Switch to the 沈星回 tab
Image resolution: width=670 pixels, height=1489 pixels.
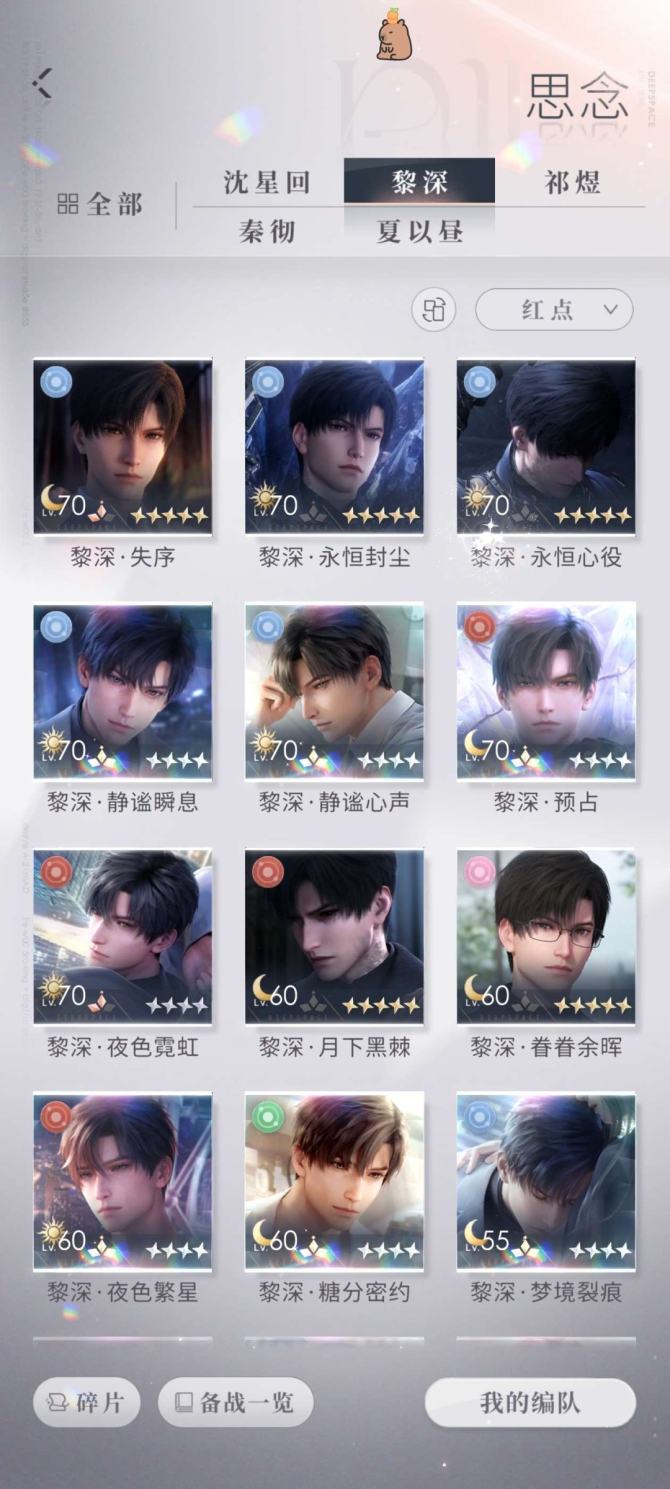(x=266, y=182)
